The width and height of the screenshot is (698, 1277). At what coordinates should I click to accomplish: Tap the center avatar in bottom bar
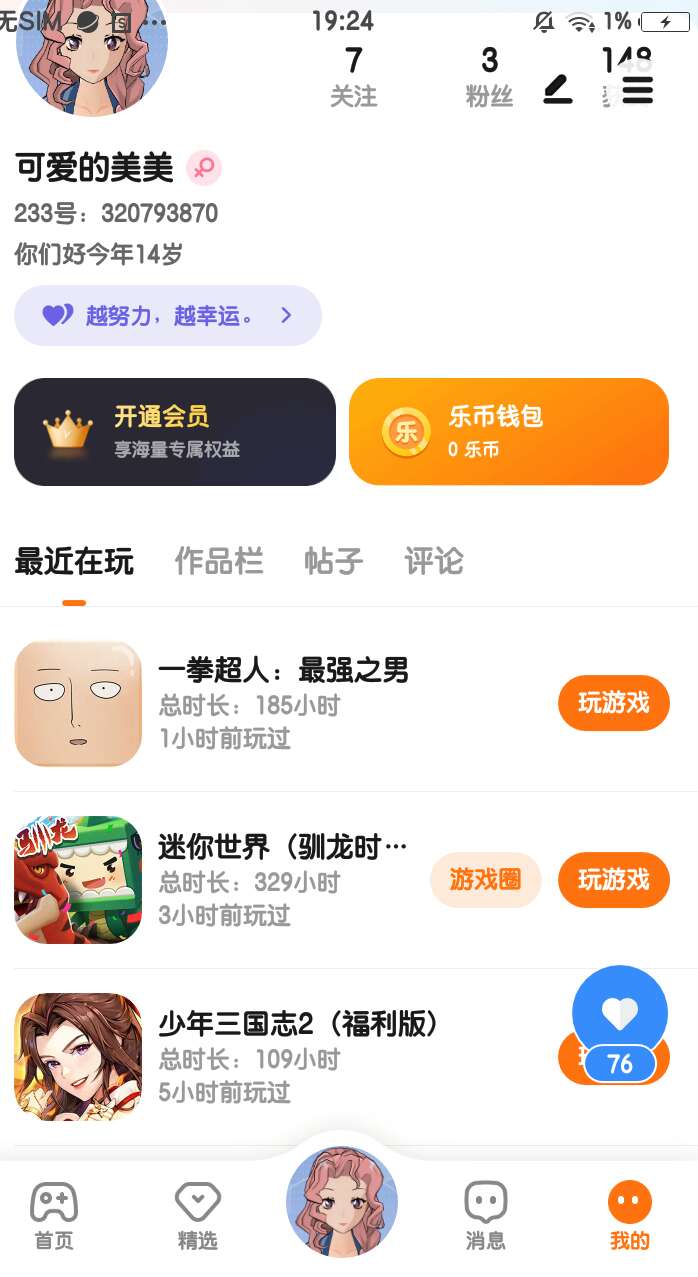342,1202
